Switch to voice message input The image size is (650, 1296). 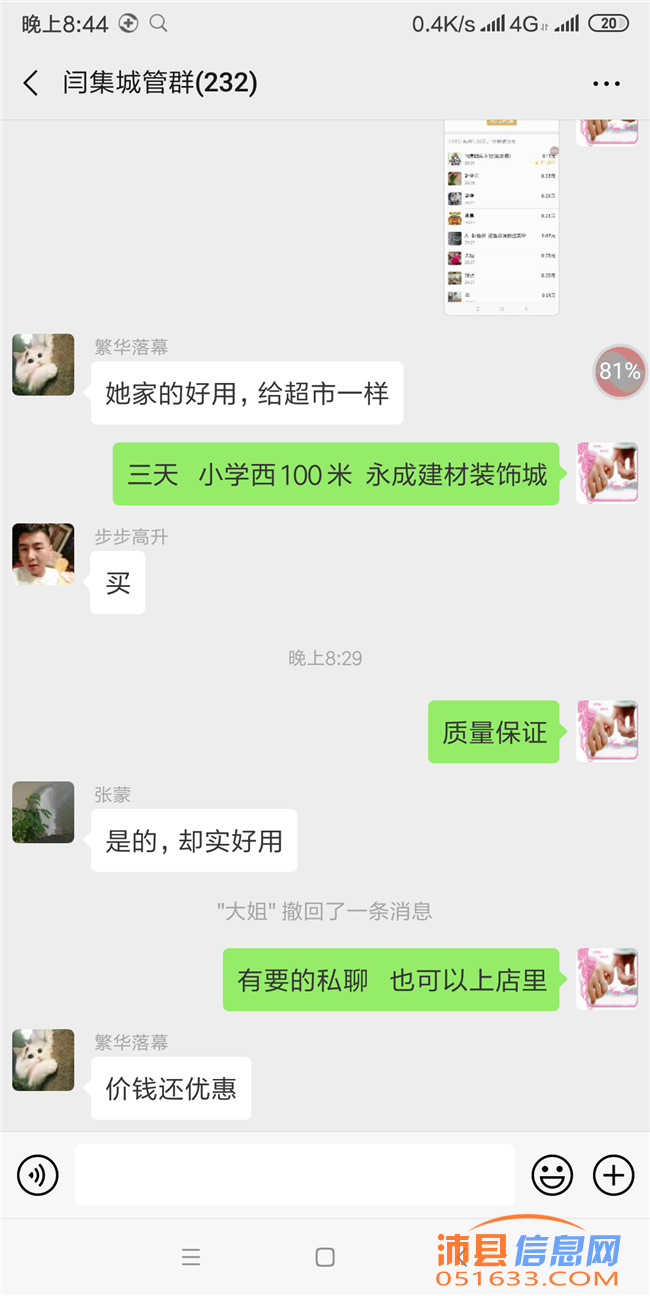coord(38,1174)
